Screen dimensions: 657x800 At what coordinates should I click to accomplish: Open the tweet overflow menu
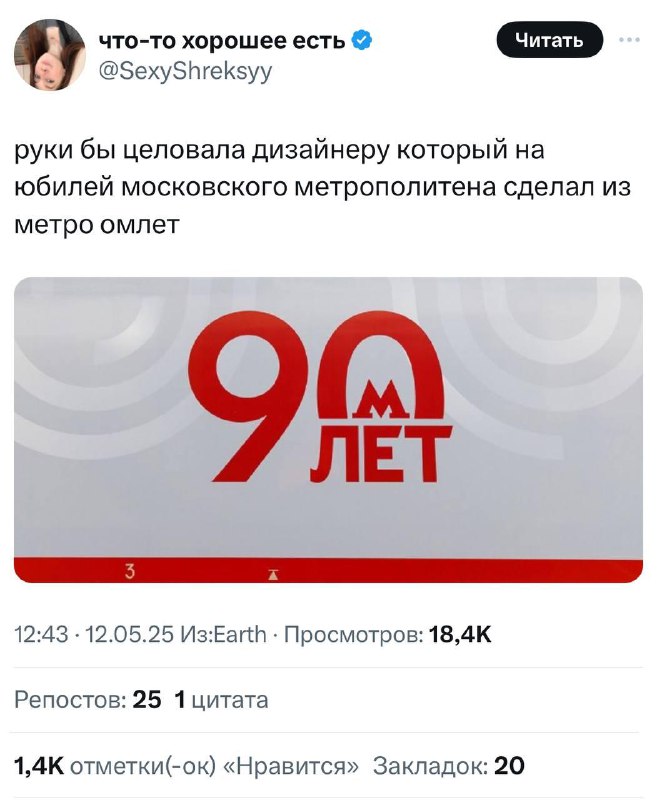629,40
